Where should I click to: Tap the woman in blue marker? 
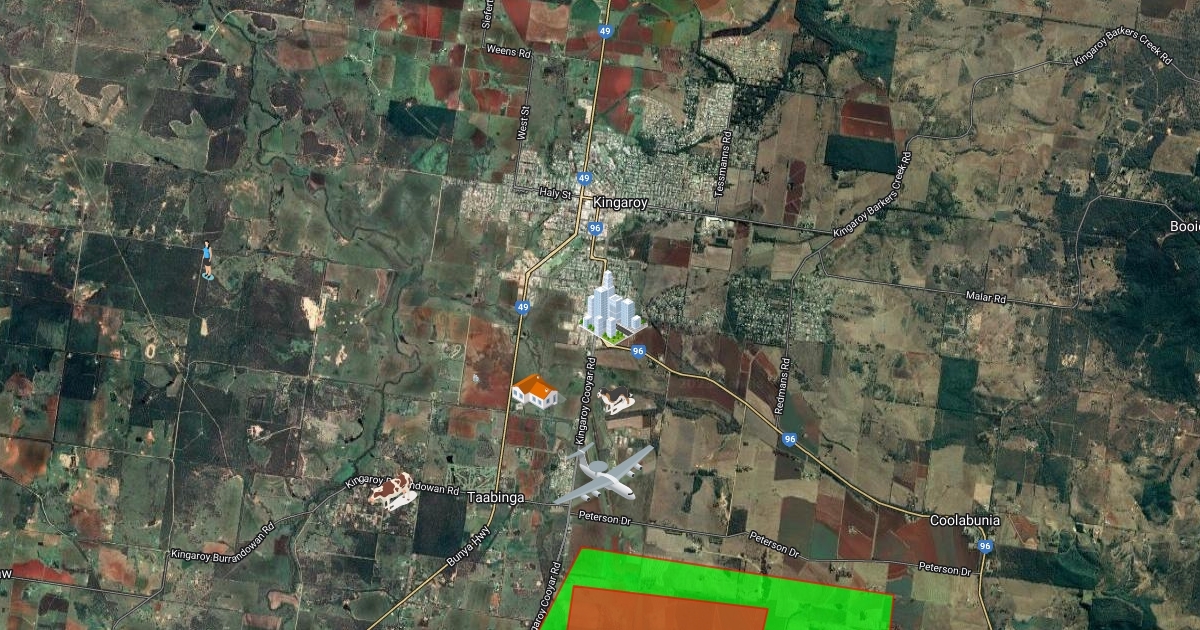pos(207,260)
